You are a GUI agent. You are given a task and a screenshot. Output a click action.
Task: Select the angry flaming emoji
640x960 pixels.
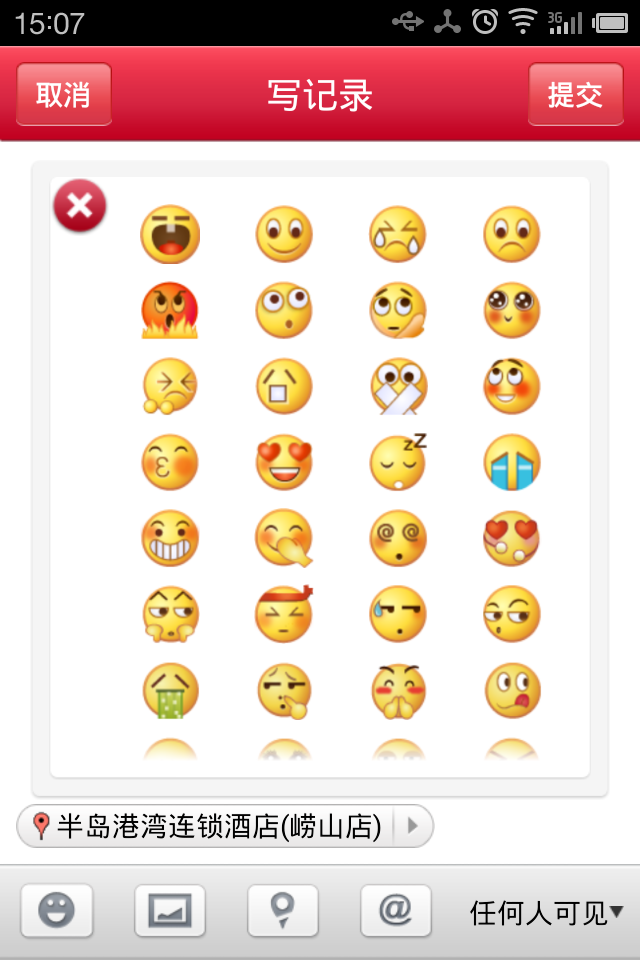(170, 311)
